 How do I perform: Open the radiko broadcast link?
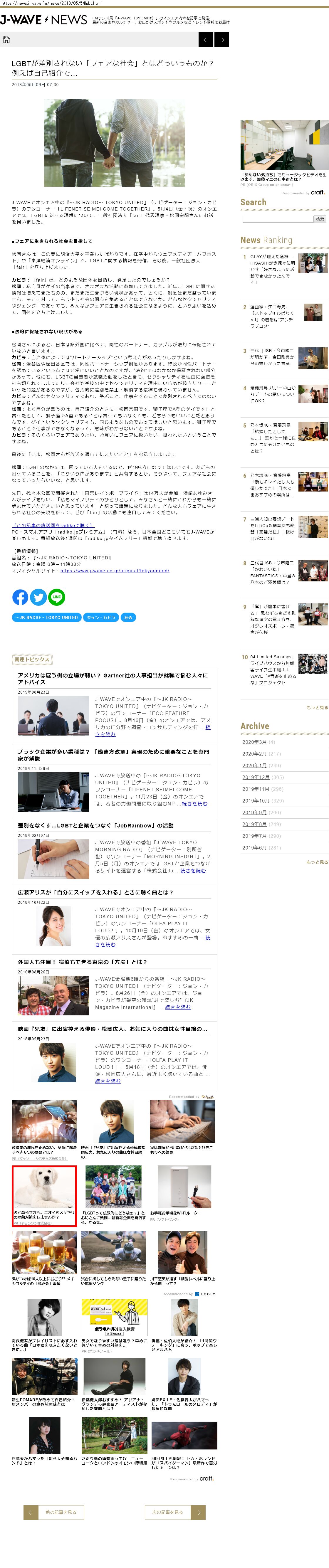(x=53, y=525)
